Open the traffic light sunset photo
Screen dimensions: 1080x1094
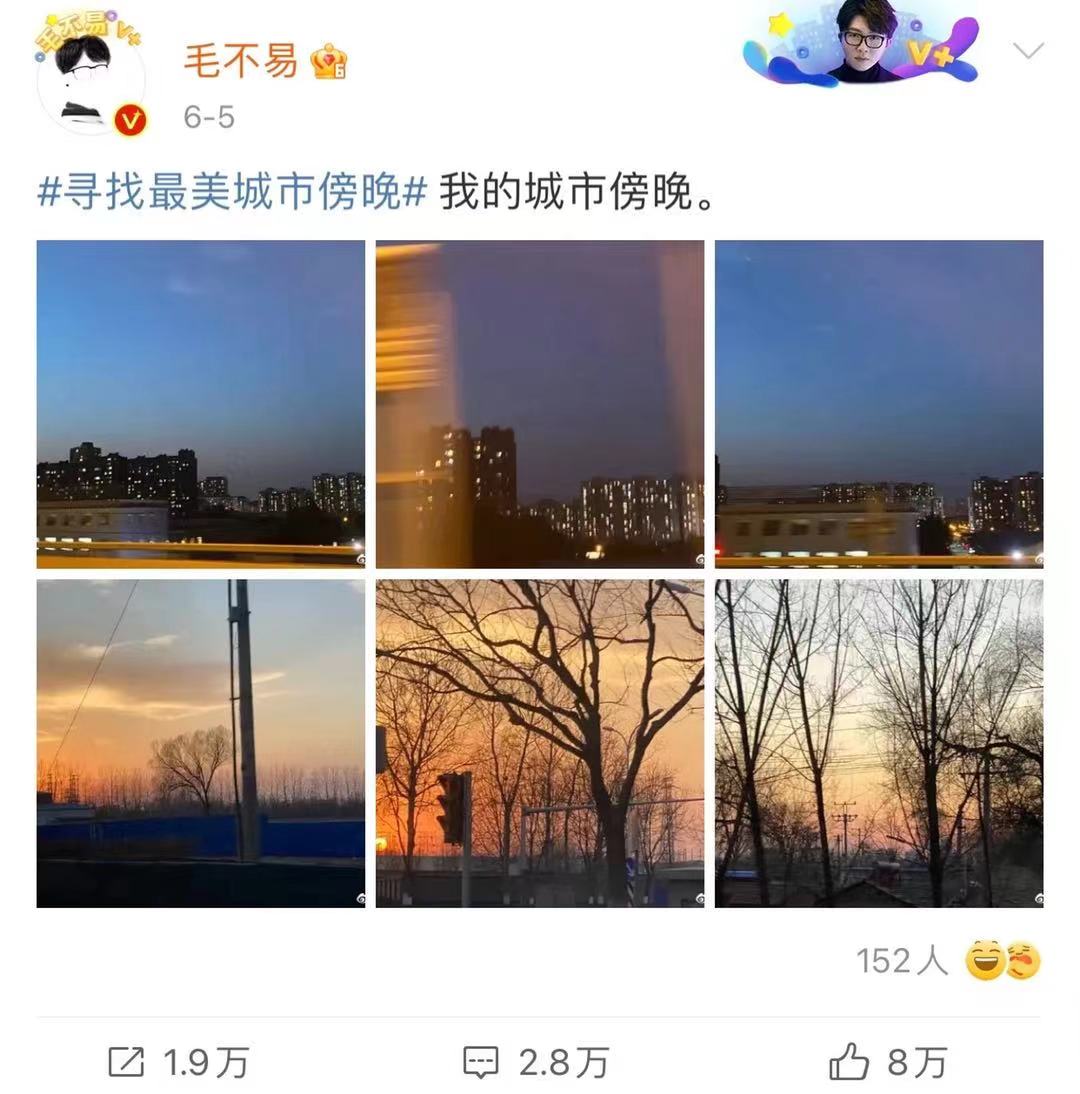(x=540, y=743)
